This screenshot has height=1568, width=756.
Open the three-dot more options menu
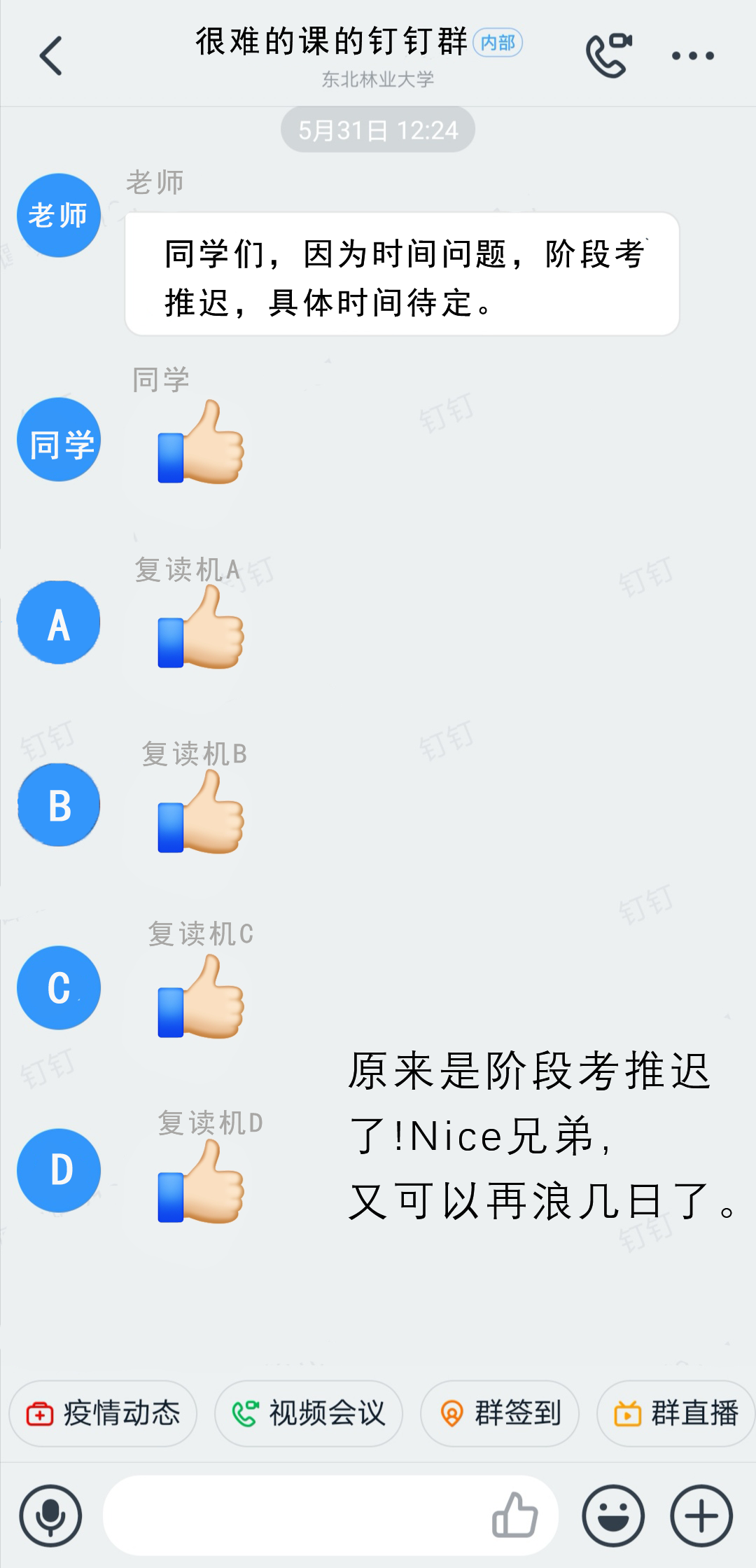click(692, 56)
